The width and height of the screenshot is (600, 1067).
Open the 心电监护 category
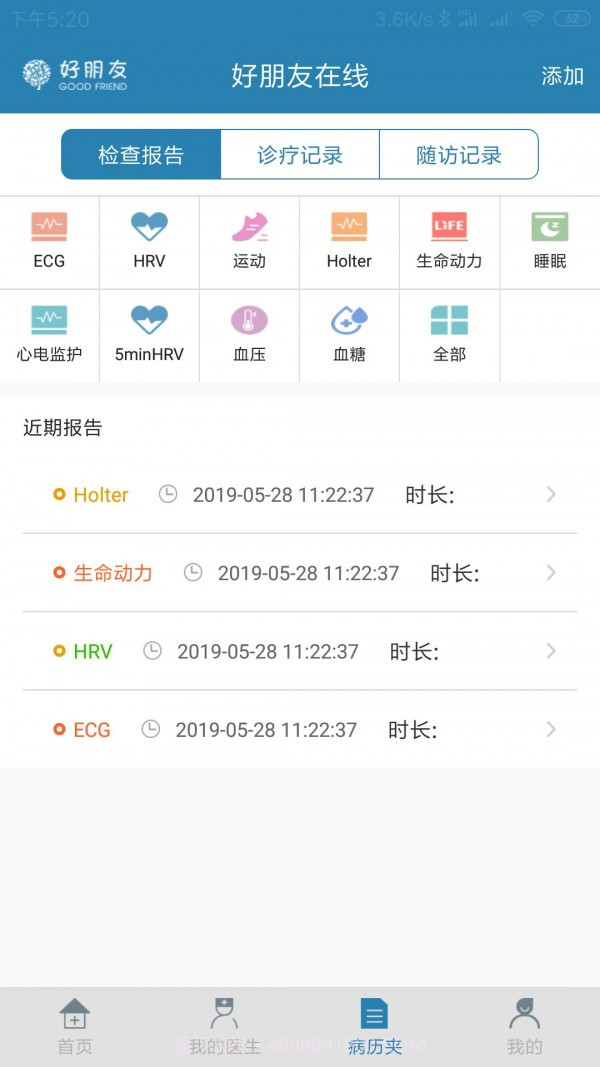coord(49,334)
